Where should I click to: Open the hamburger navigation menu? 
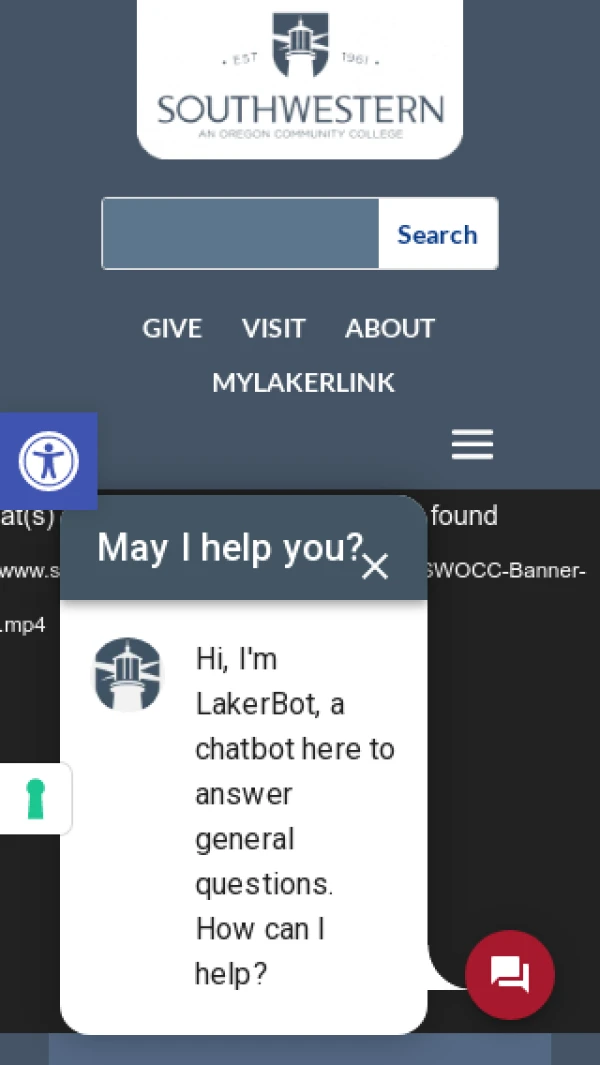pyautogui.click(x=472, y=444)
